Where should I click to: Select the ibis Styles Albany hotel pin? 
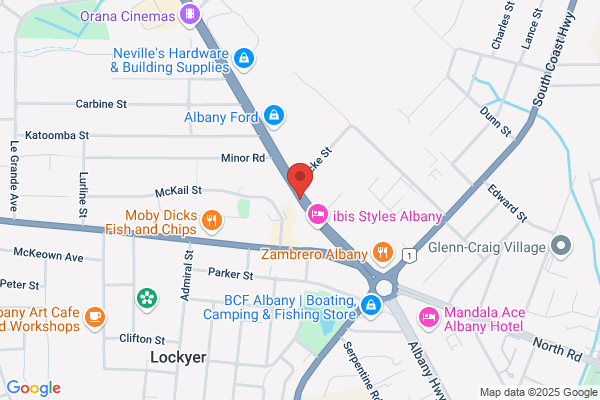pos(318,215)
